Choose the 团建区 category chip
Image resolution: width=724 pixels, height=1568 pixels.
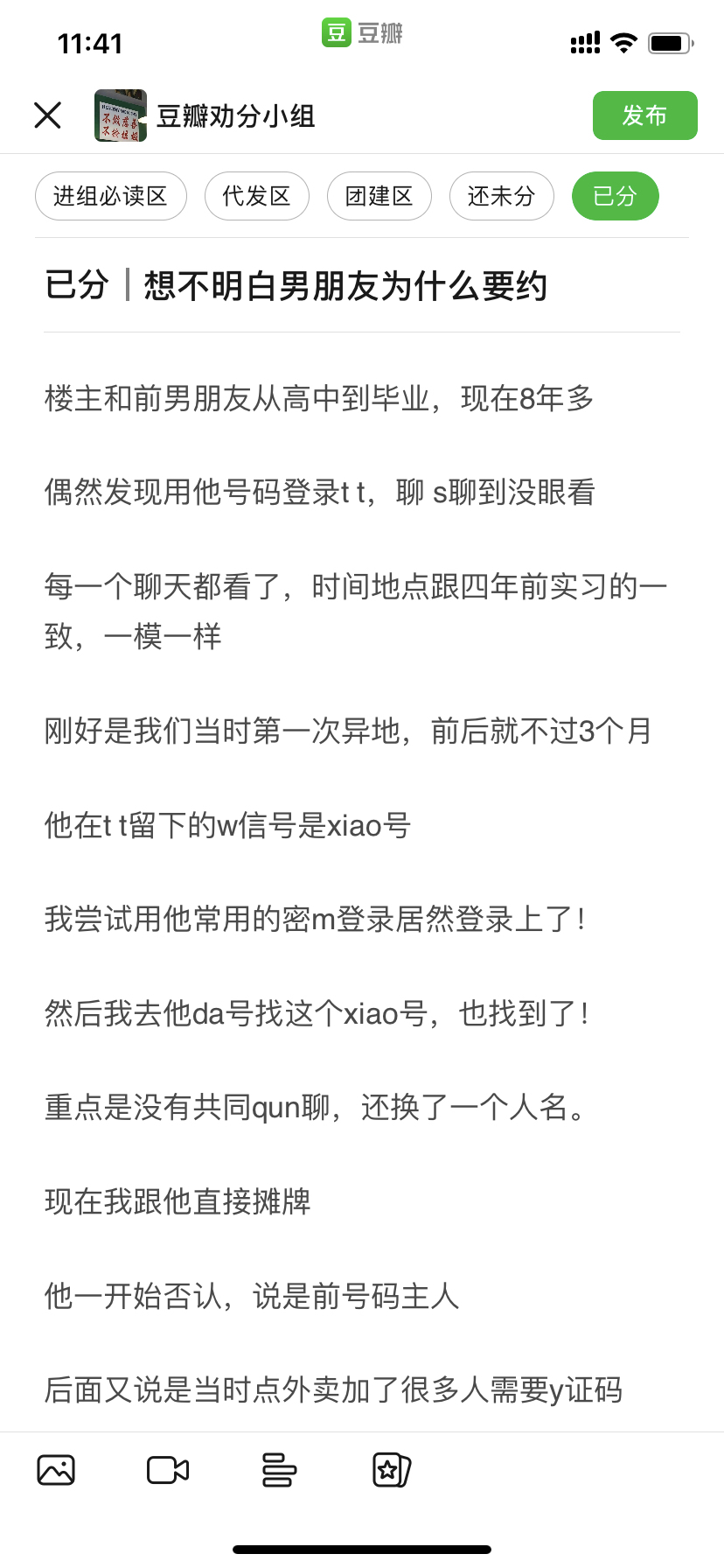(x=379, y=196)
